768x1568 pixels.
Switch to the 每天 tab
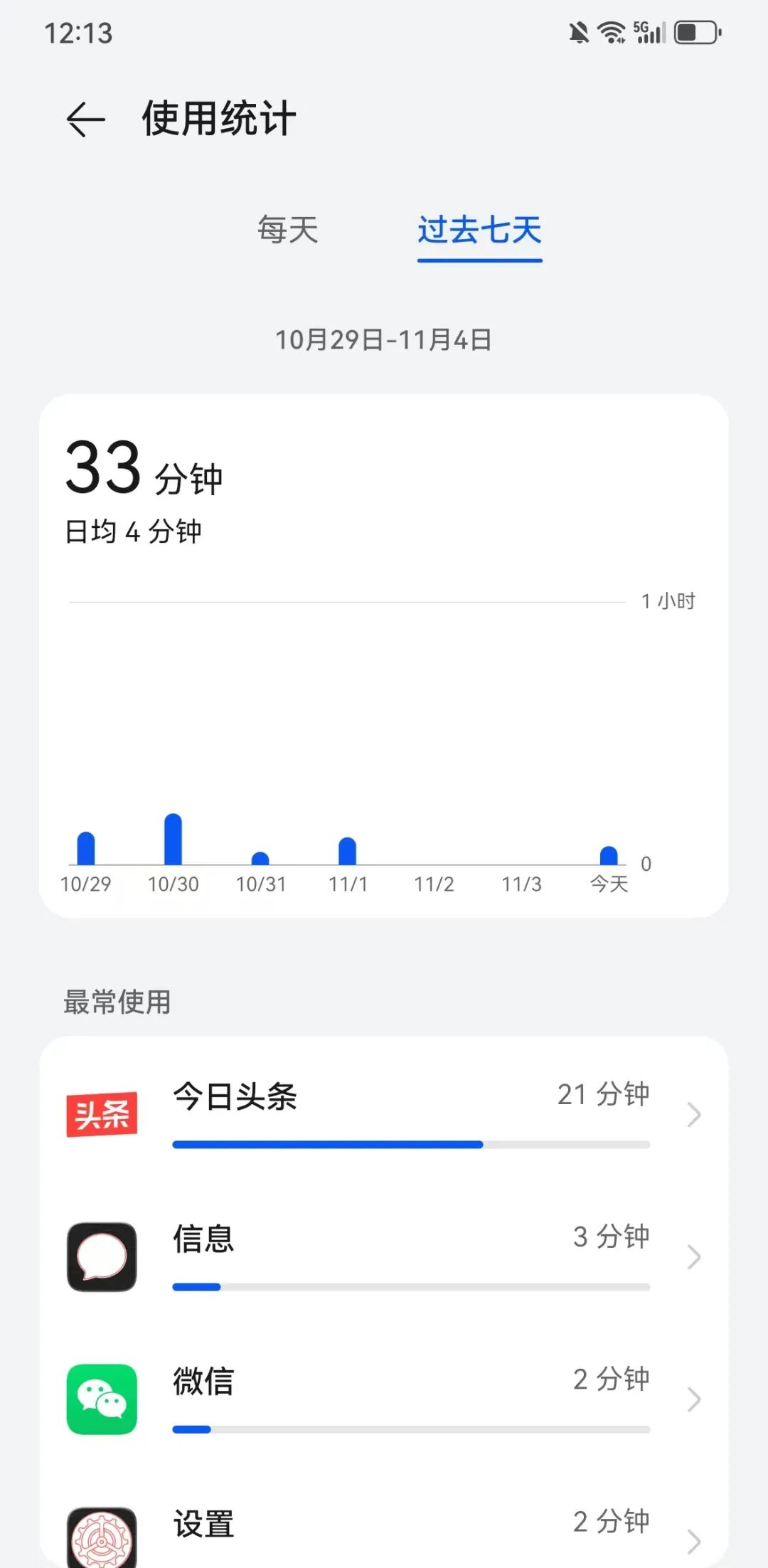coord(288,230)
